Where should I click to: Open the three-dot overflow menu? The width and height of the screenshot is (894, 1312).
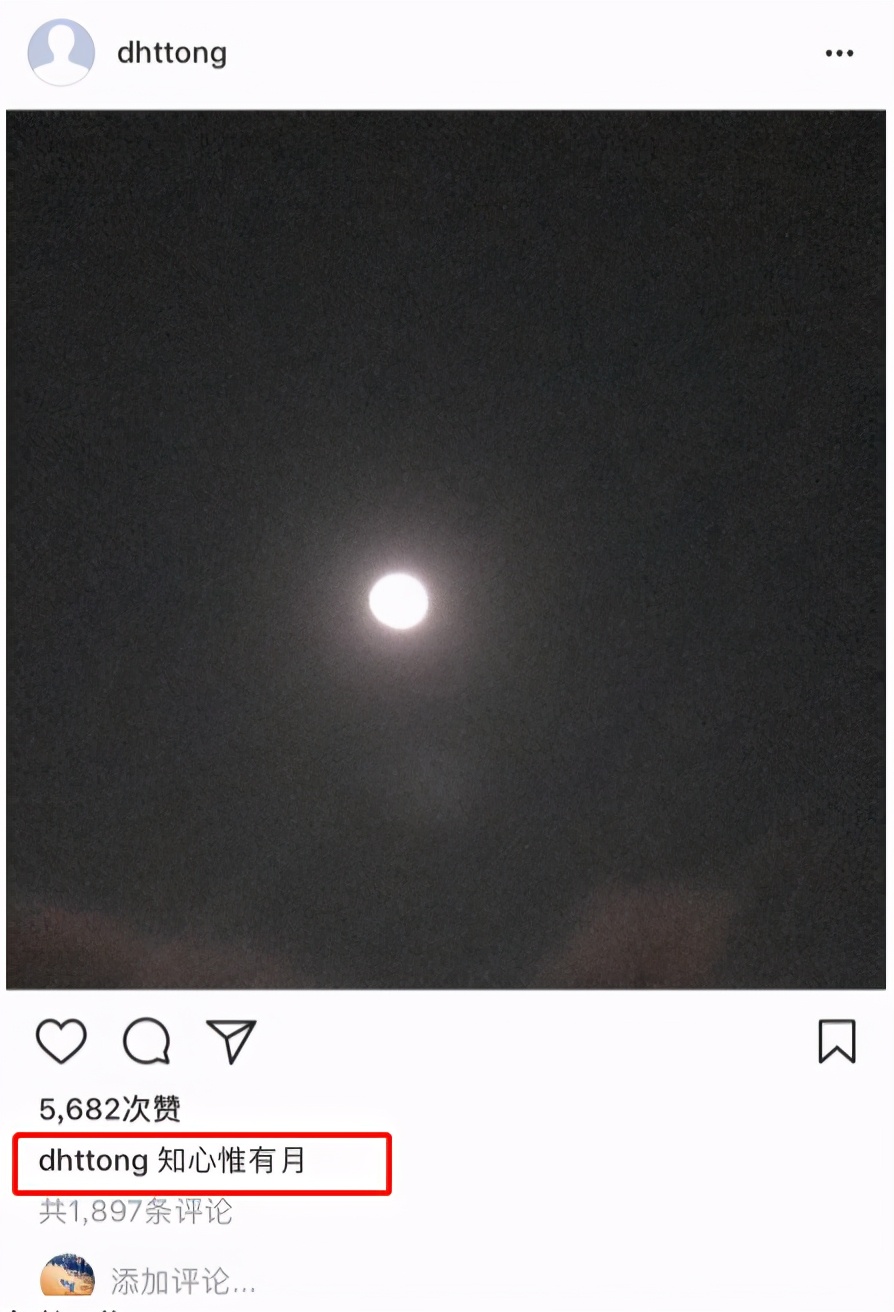tap(839, 54)
